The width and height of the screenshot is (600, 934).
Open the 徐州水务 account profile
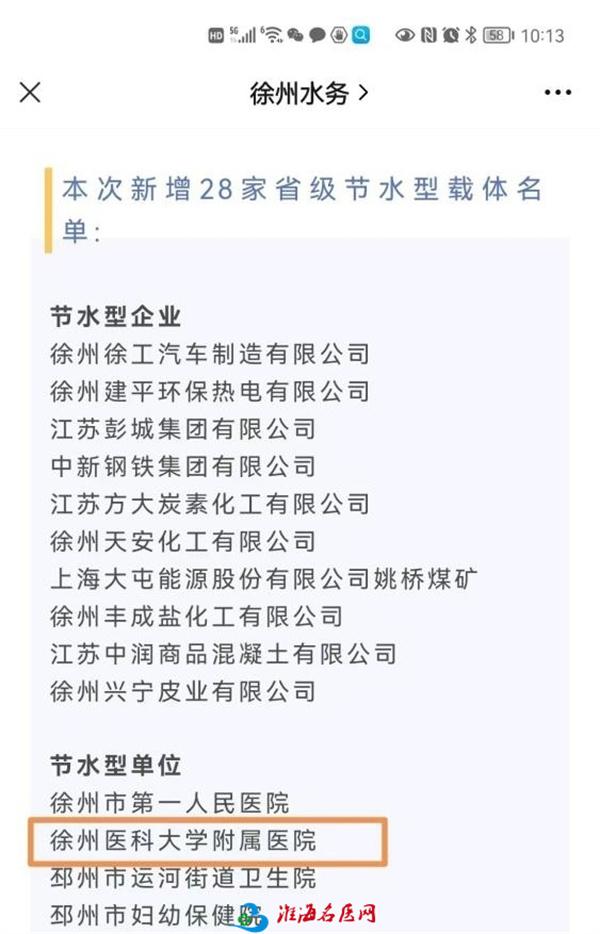pyautogui.click(x=308, y=93)
